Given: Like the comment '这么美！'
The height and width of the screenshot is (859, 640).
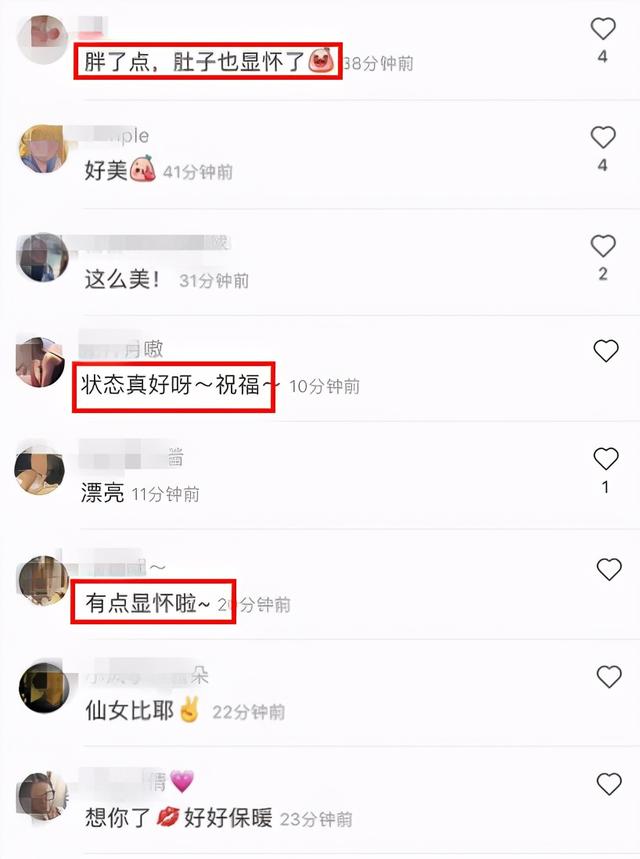Looking at the screenshot, I should [602, 245].
